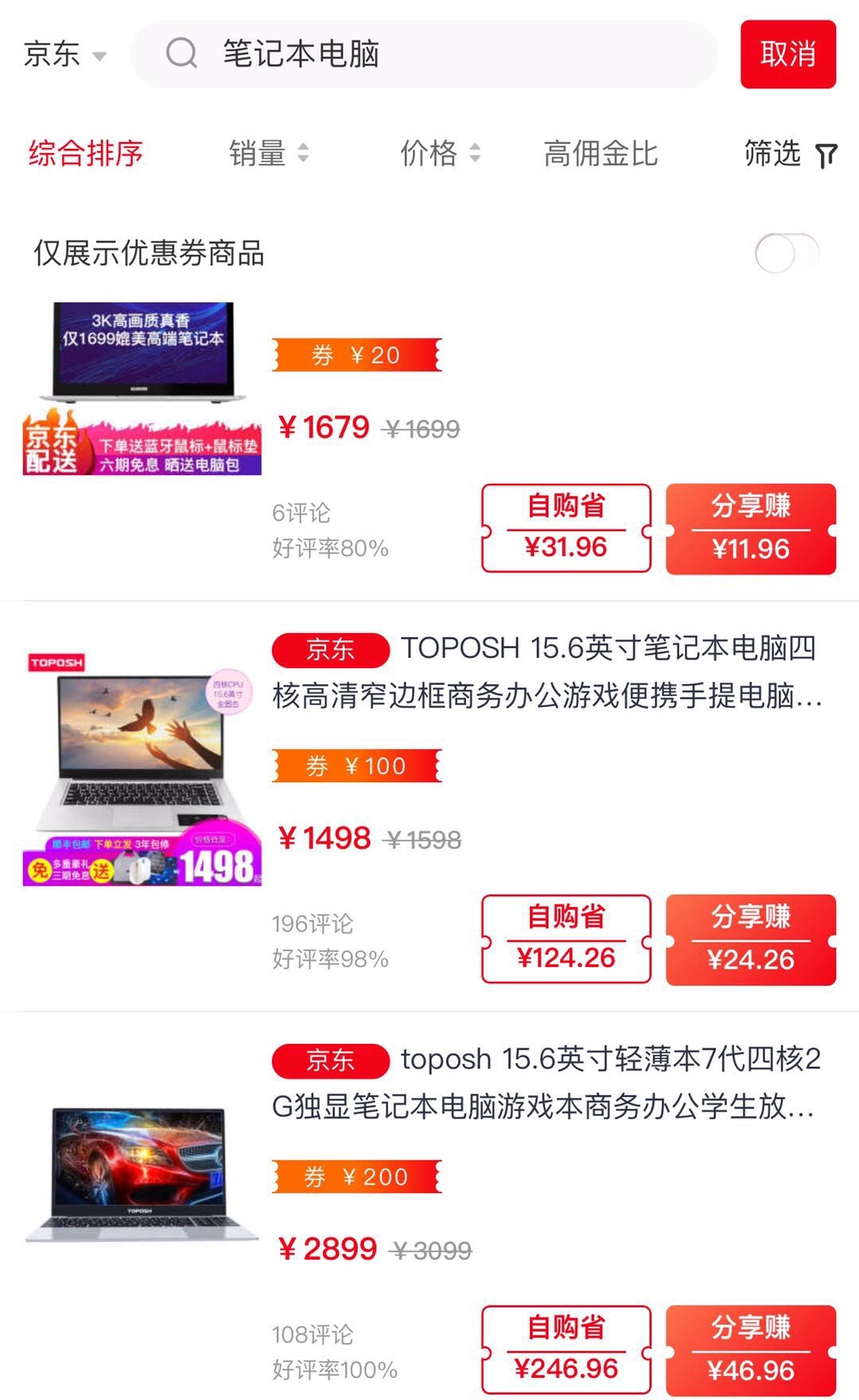Image resolution: width=859 pixels, height=1400 pixels.
Task: Open the ¥1679 laptop with 3K screen
Action: tap(142, 388)
